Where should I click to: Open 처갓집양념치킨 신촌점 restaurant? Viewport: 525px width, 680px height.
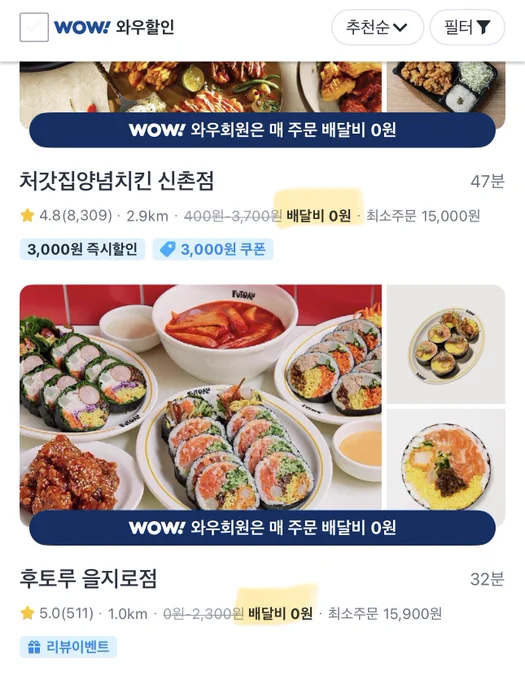tap(117, 181)
